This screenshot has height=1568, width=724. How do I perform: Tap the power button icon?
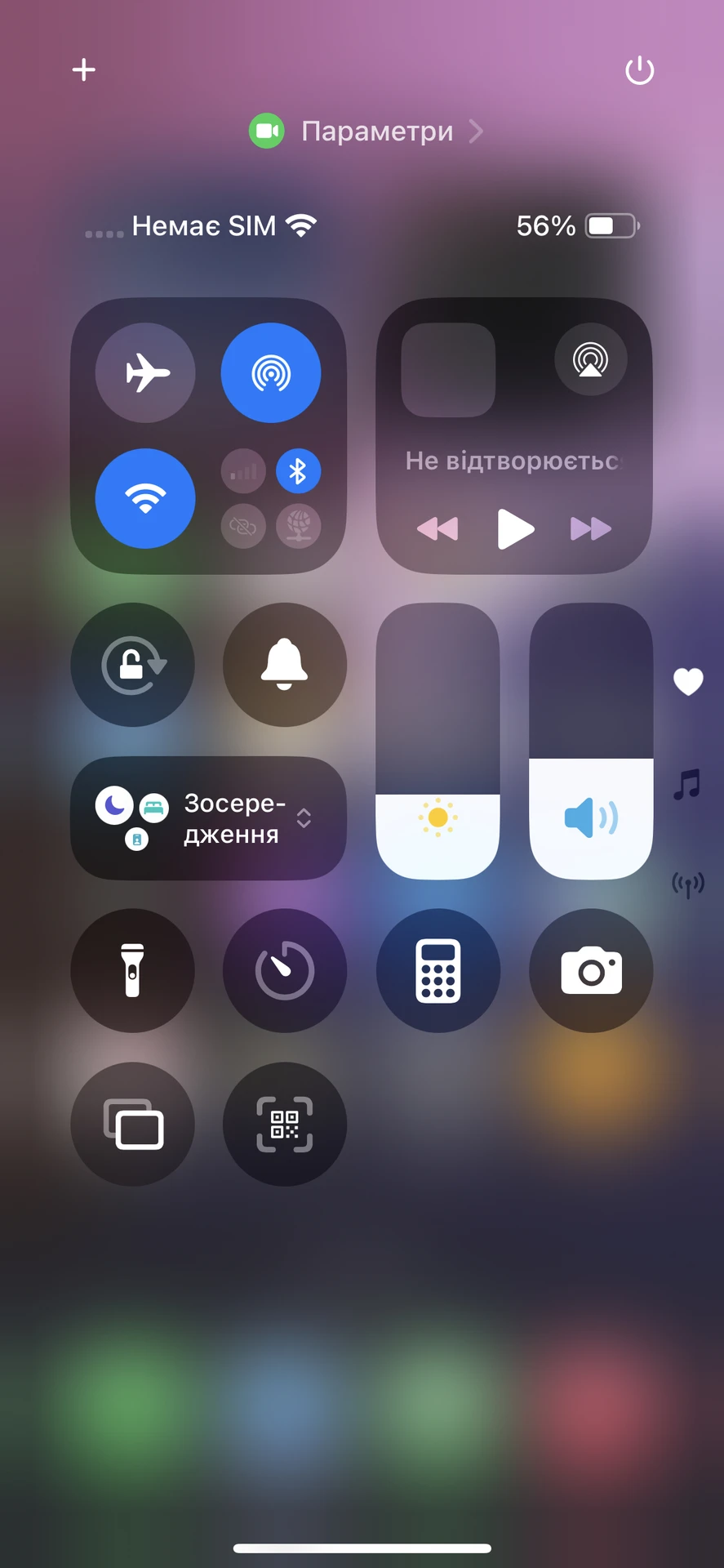click(x=639, y=71)
